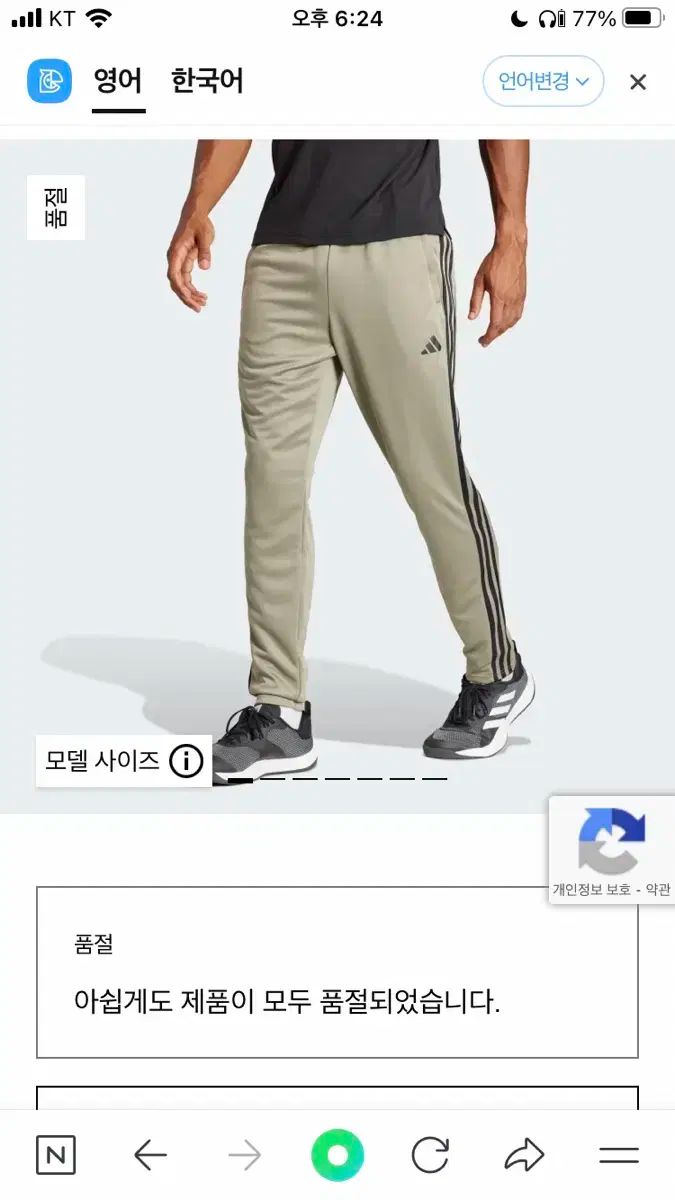Viewport: 675px width, 1200px height.
Task: Reload the current page
Action: [x=430, y=1156]
